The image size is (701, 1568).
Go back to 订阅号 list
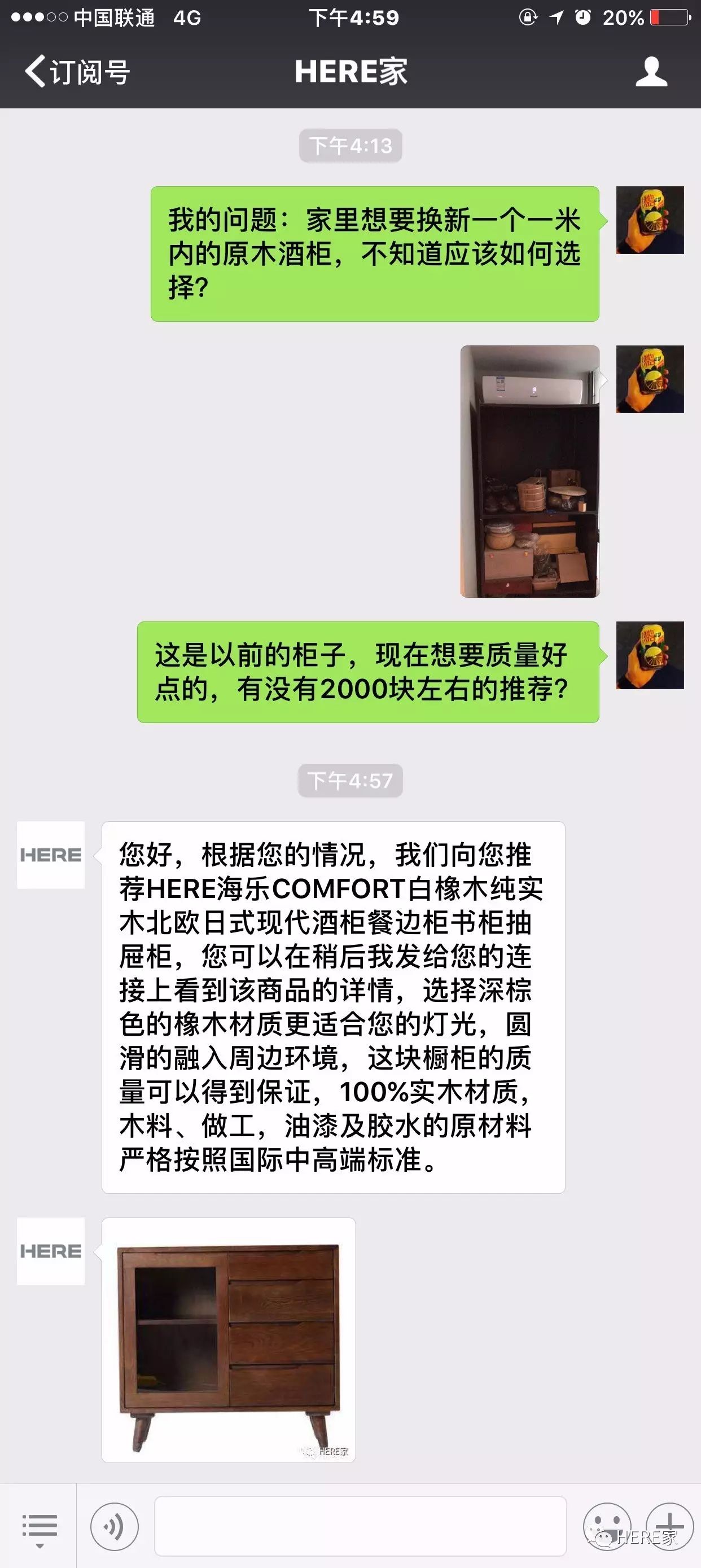point(76,72)
